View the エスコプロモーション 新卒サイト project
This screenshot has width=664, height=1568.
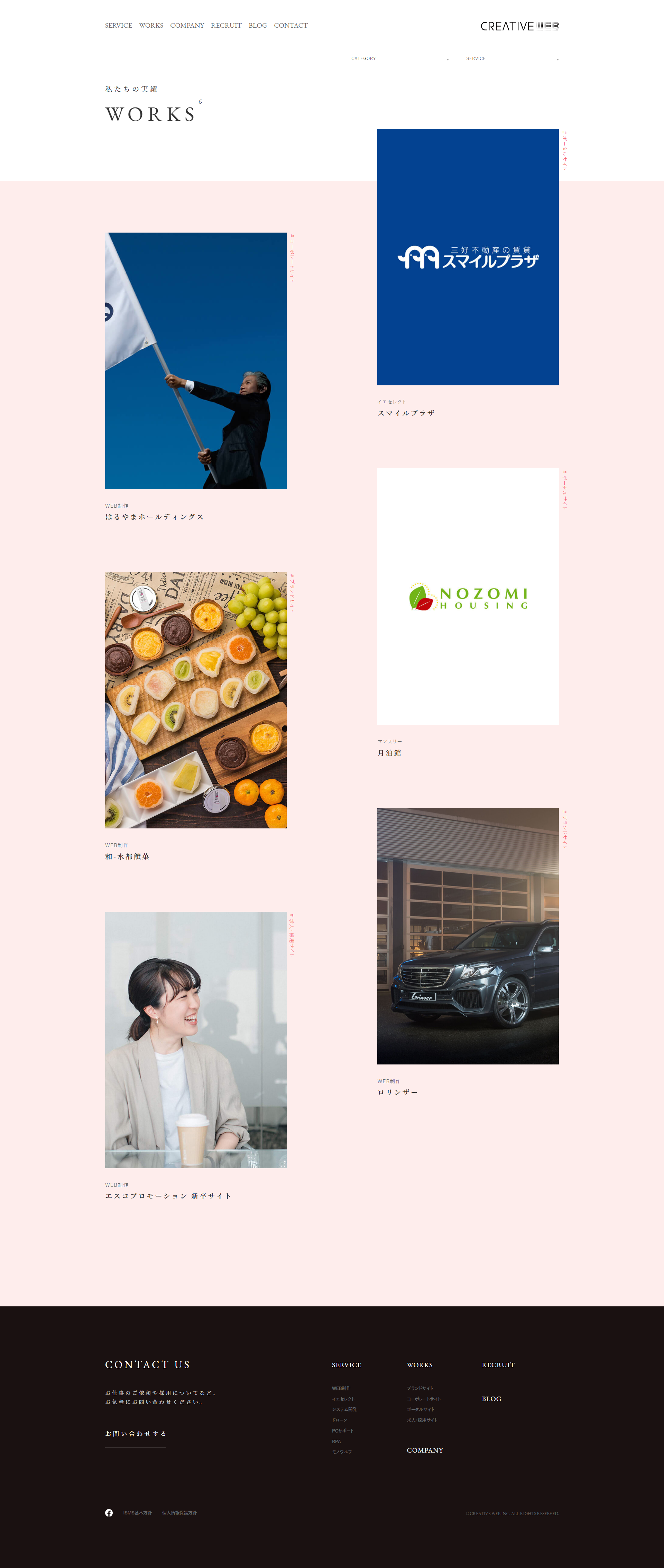pos(195,1040)
